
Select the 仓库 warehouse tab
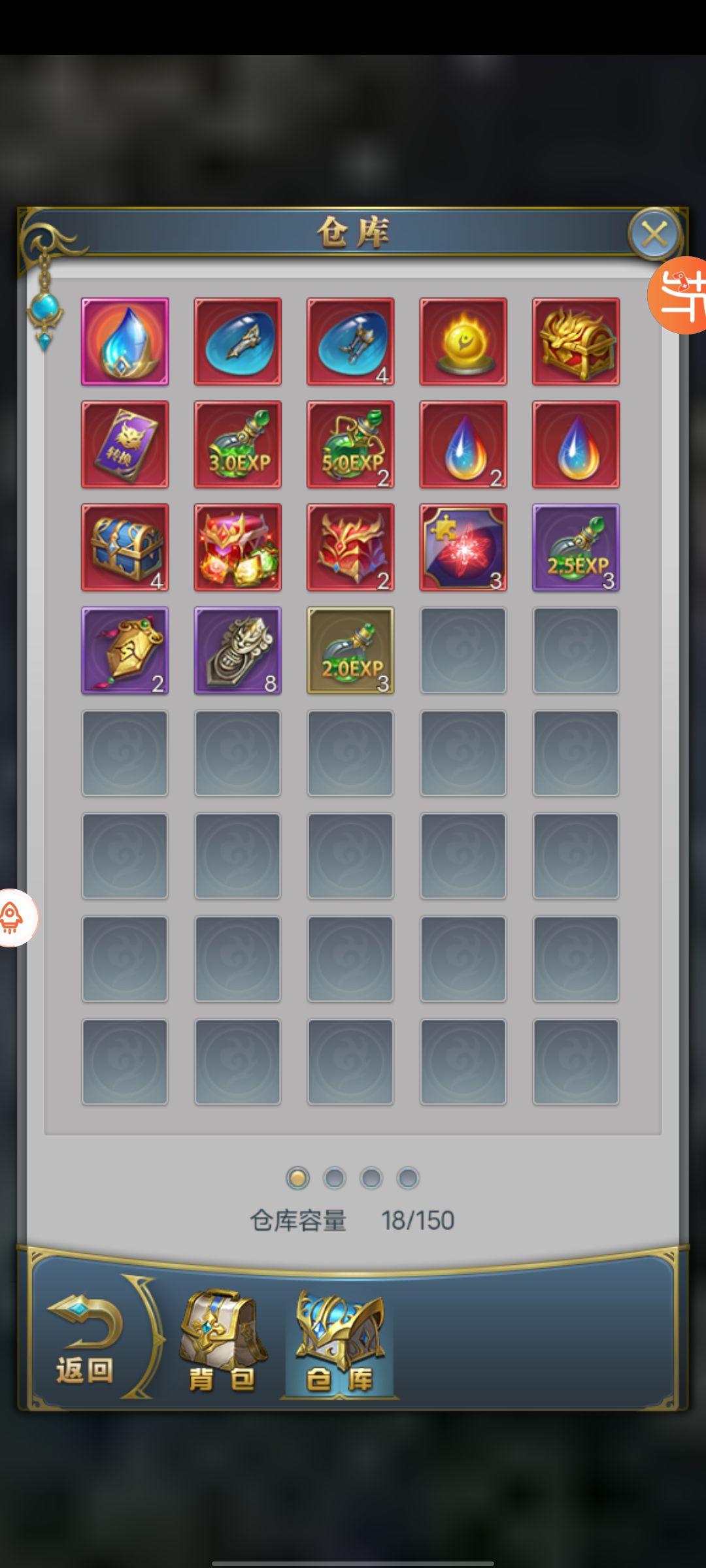click(x=340, y=1343)
